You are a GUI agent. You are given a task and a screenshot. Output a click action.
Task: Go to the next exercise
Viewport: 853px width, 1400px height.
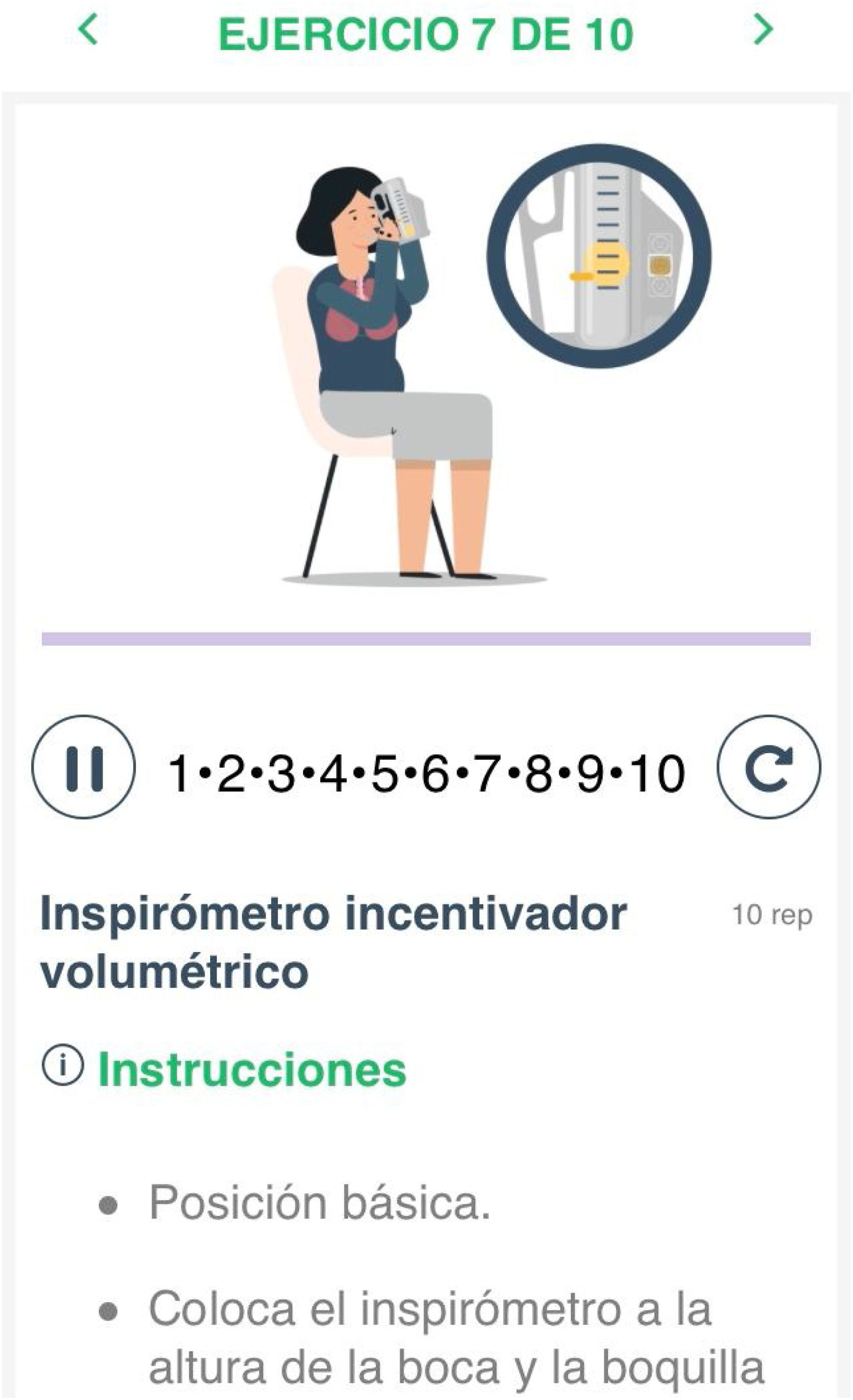pyautogui.click(x=763, y=30)
